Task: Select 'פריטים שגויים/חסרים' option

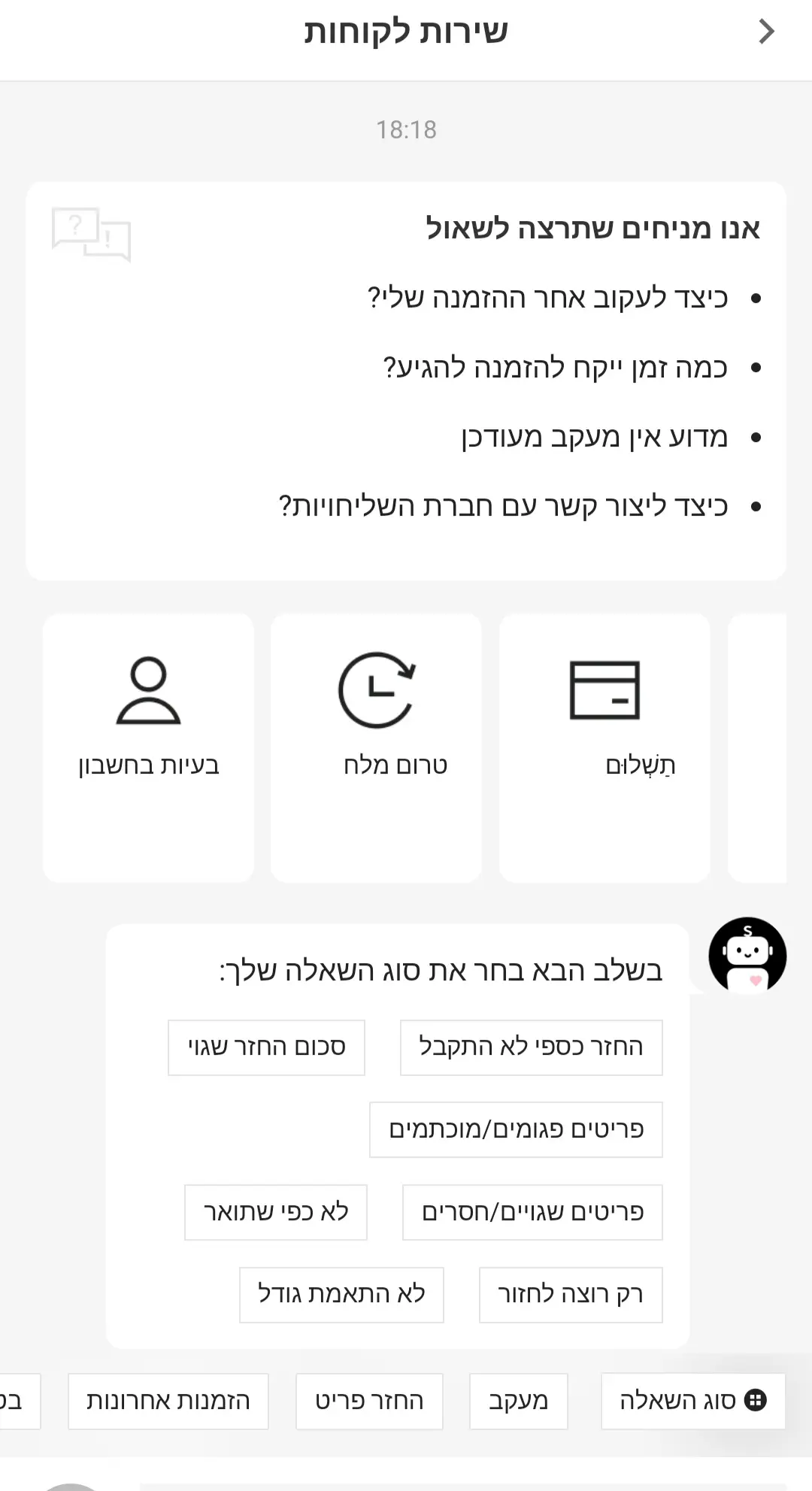Action: tap(532, 1212)
